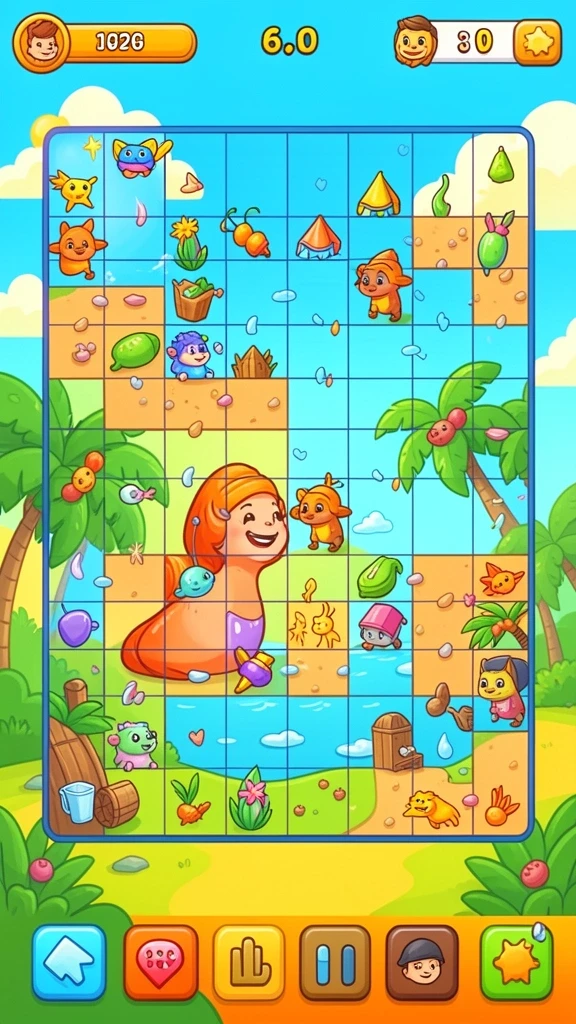Tap the yellow hand button

[x=249, y=962]
